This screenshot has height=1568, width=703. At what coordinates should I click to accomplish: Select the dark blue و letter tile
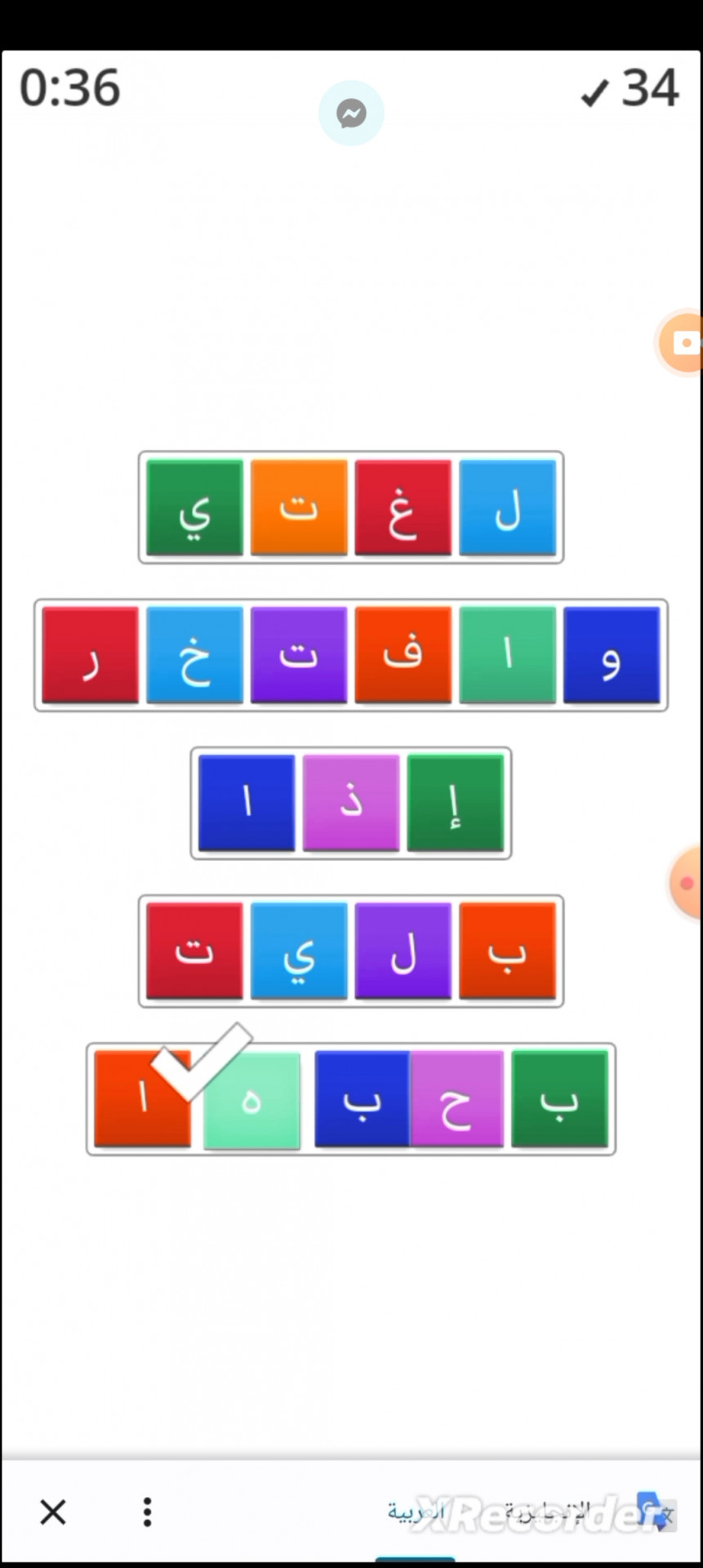[612, 655]
